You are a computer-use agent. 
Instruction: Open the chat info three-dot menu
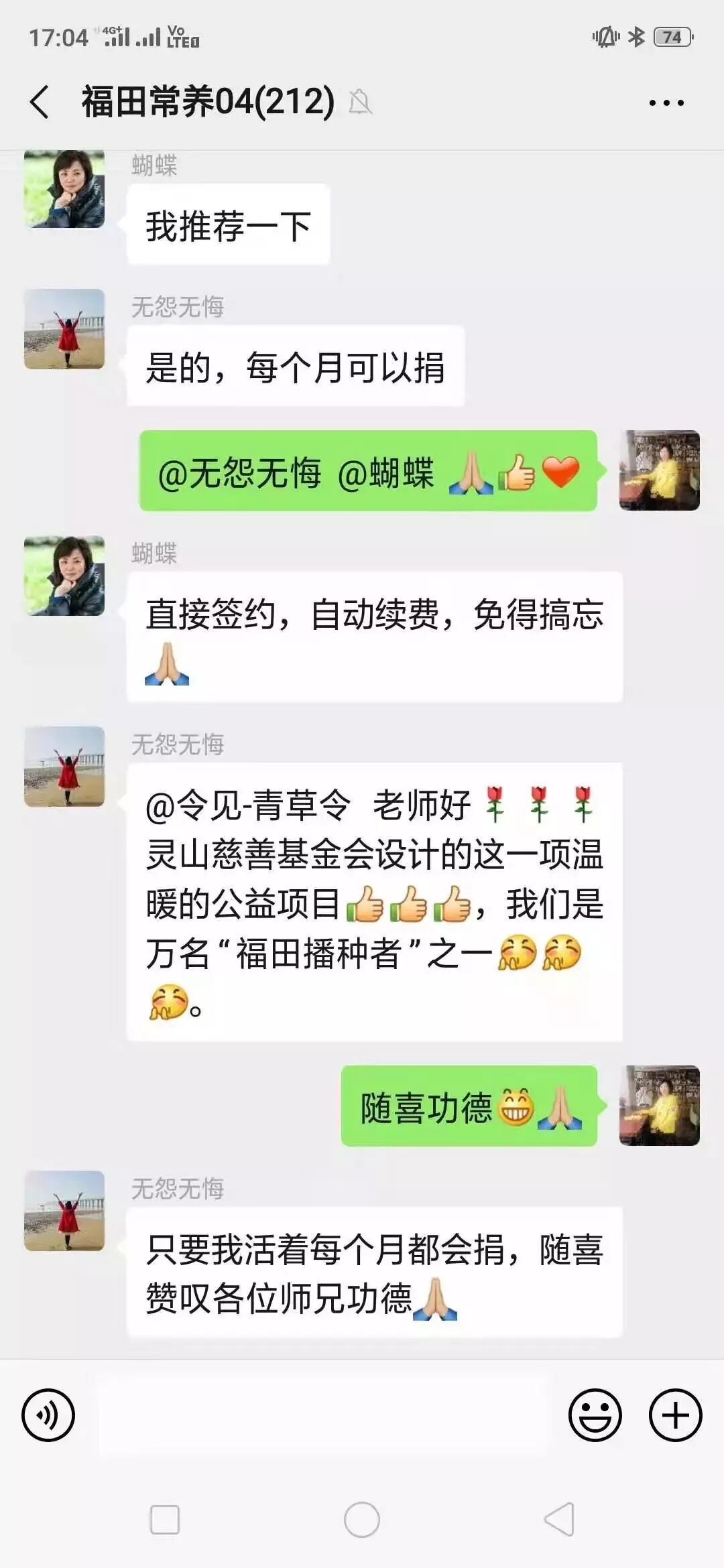666,103
